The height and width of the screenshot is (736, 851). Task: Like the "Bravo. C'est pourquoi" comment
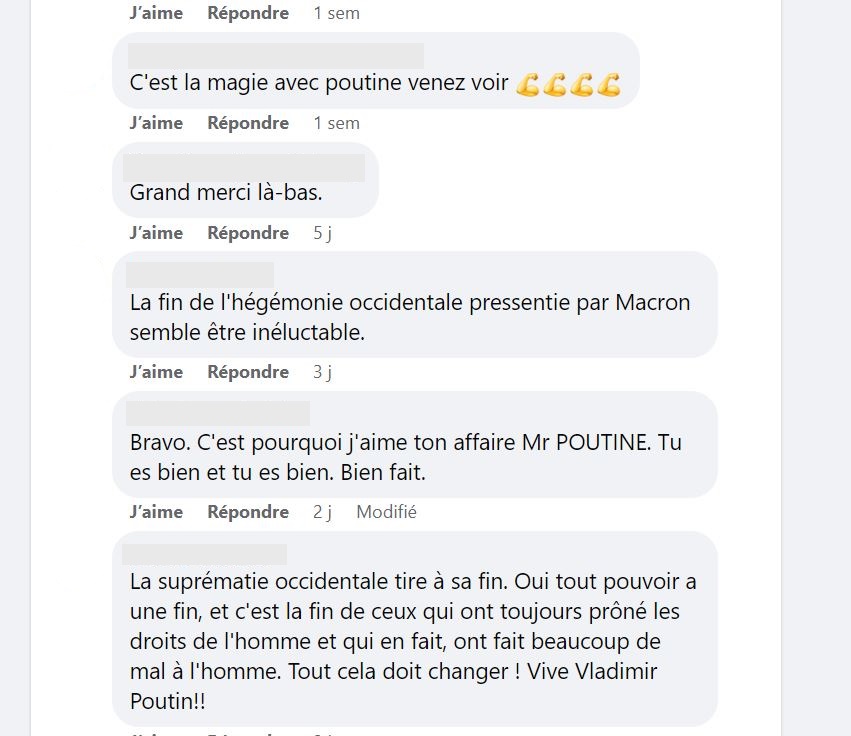[x=156, y=512]
